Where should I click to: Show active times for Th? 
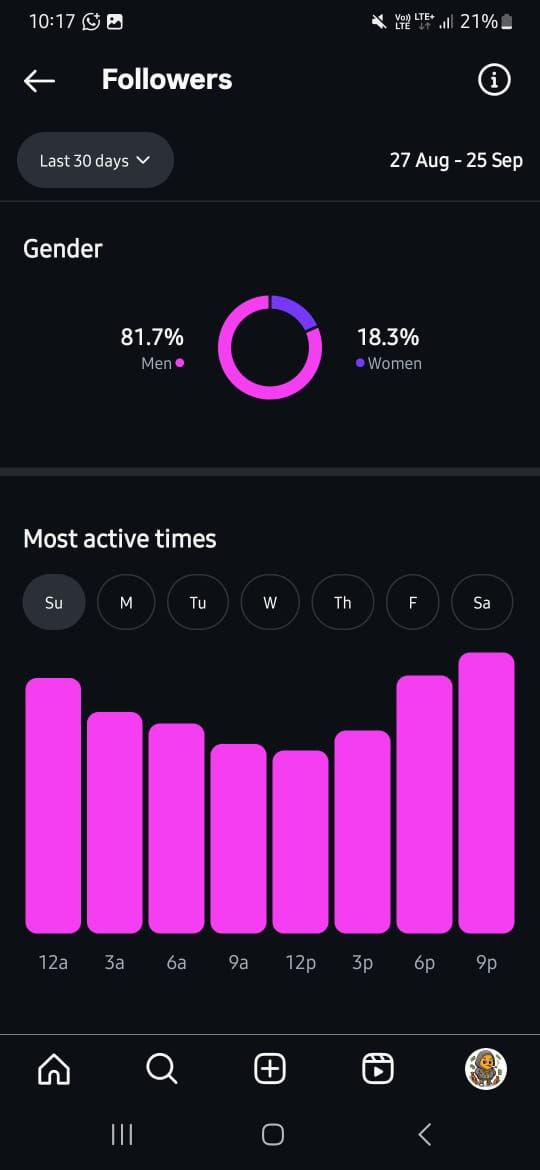point(342,602)
